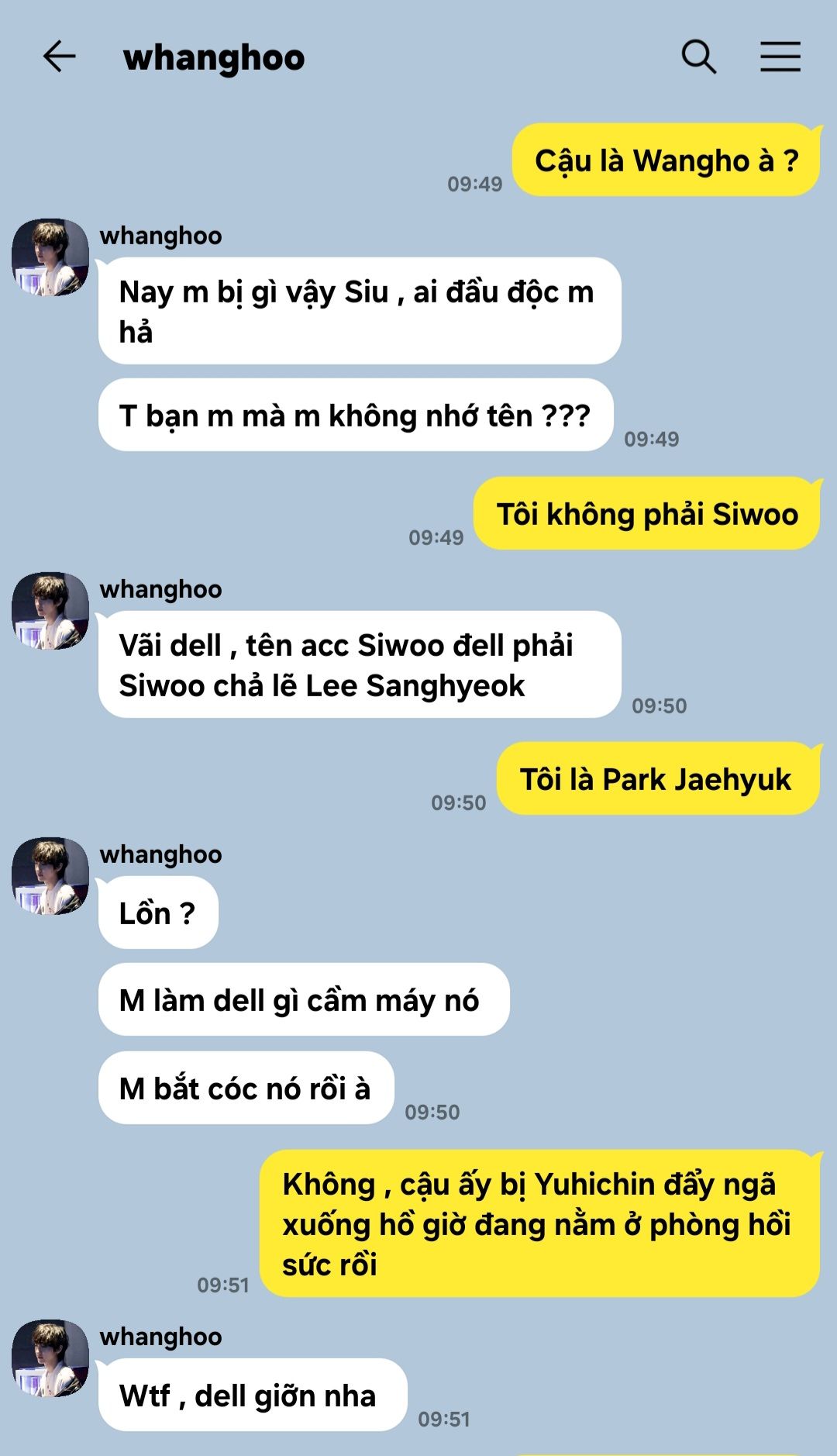The width and height of the screenshot is (837, 1456).
Task: Open whanghoo's avatar beside "Nay m bị gì"
Action: click(50, 257)
